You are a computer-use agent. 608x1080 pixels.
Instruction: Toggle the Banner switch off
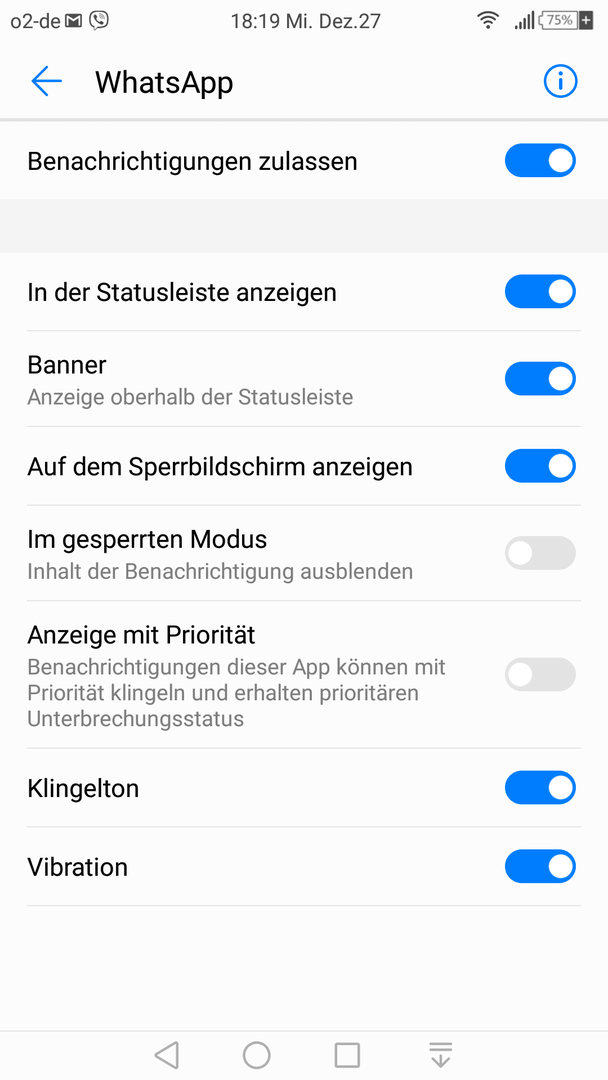click(540, 379)
